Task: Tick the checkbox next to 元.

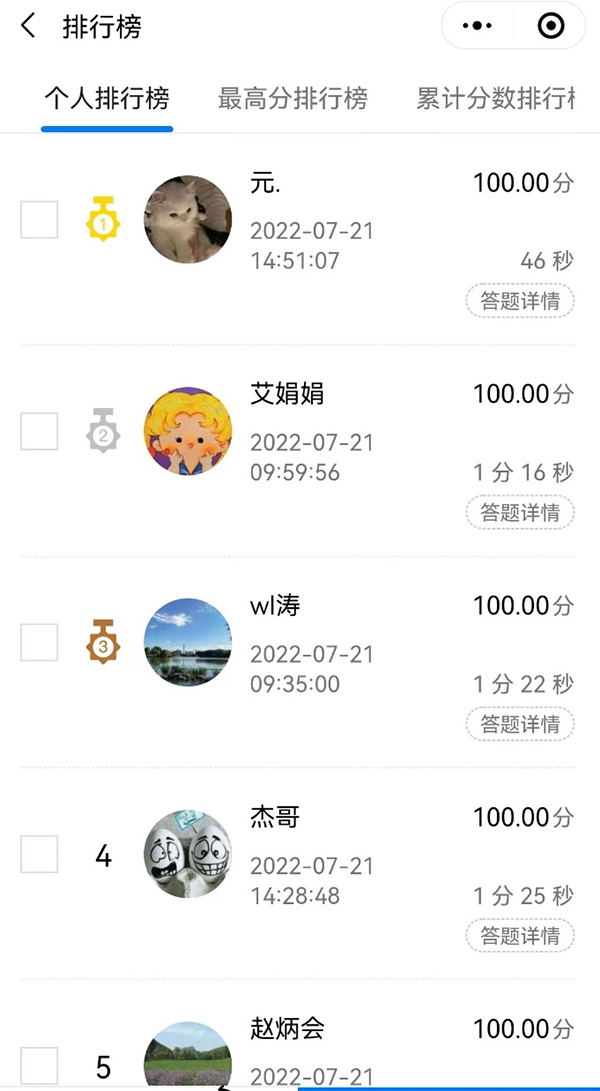Action: [x=39, y=220]
